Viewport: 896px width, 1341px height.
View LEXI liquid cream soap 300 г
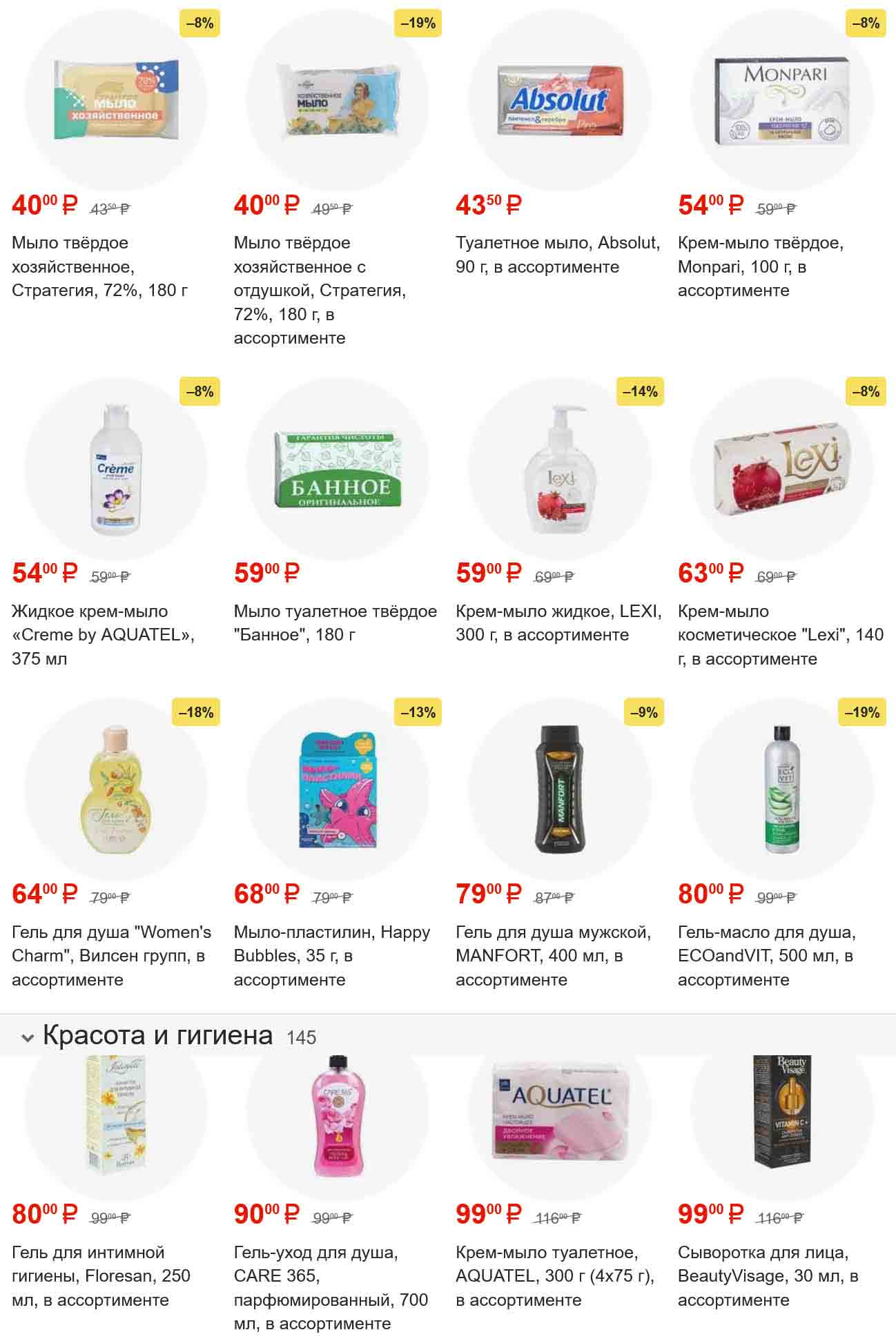560,469
